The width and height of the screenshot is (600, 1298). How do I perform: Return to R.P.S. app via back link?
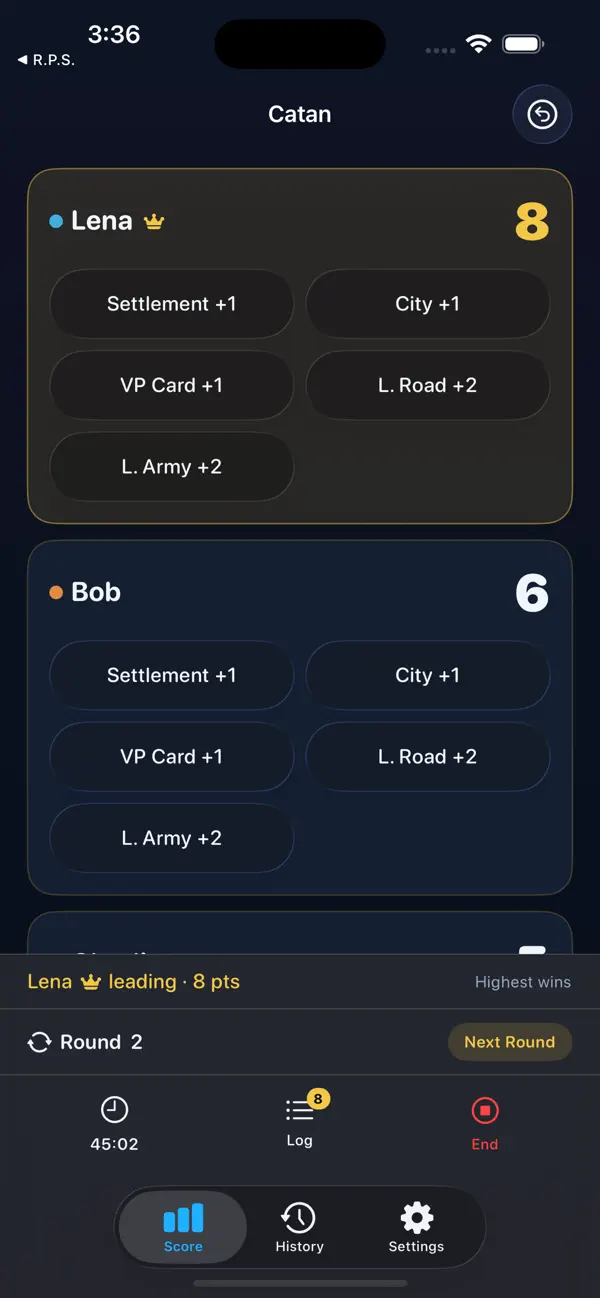(46, 60)
